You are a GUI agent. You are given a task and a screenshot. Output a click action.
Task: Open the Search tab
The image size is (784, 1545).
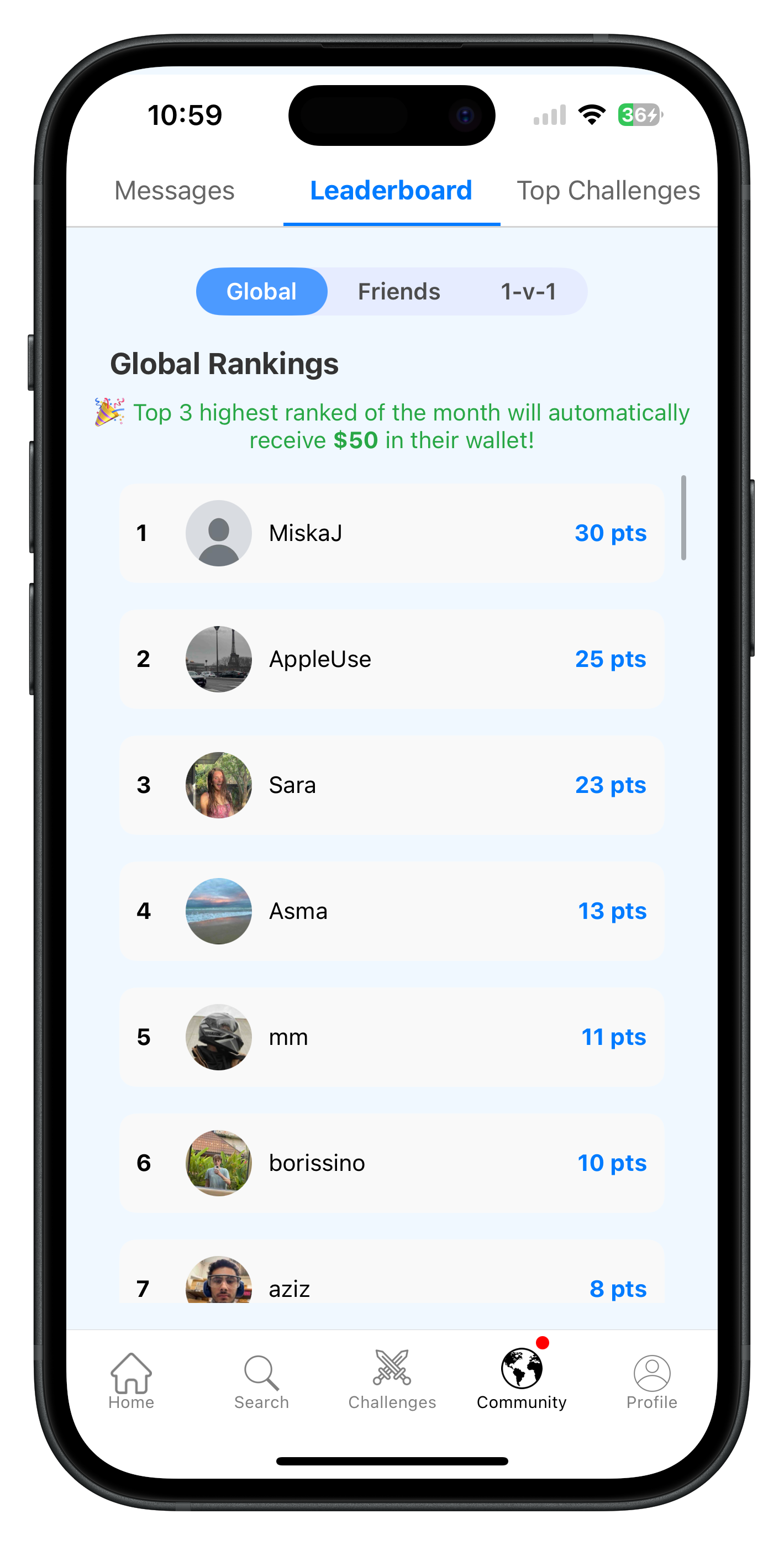tap(261, 1380)
